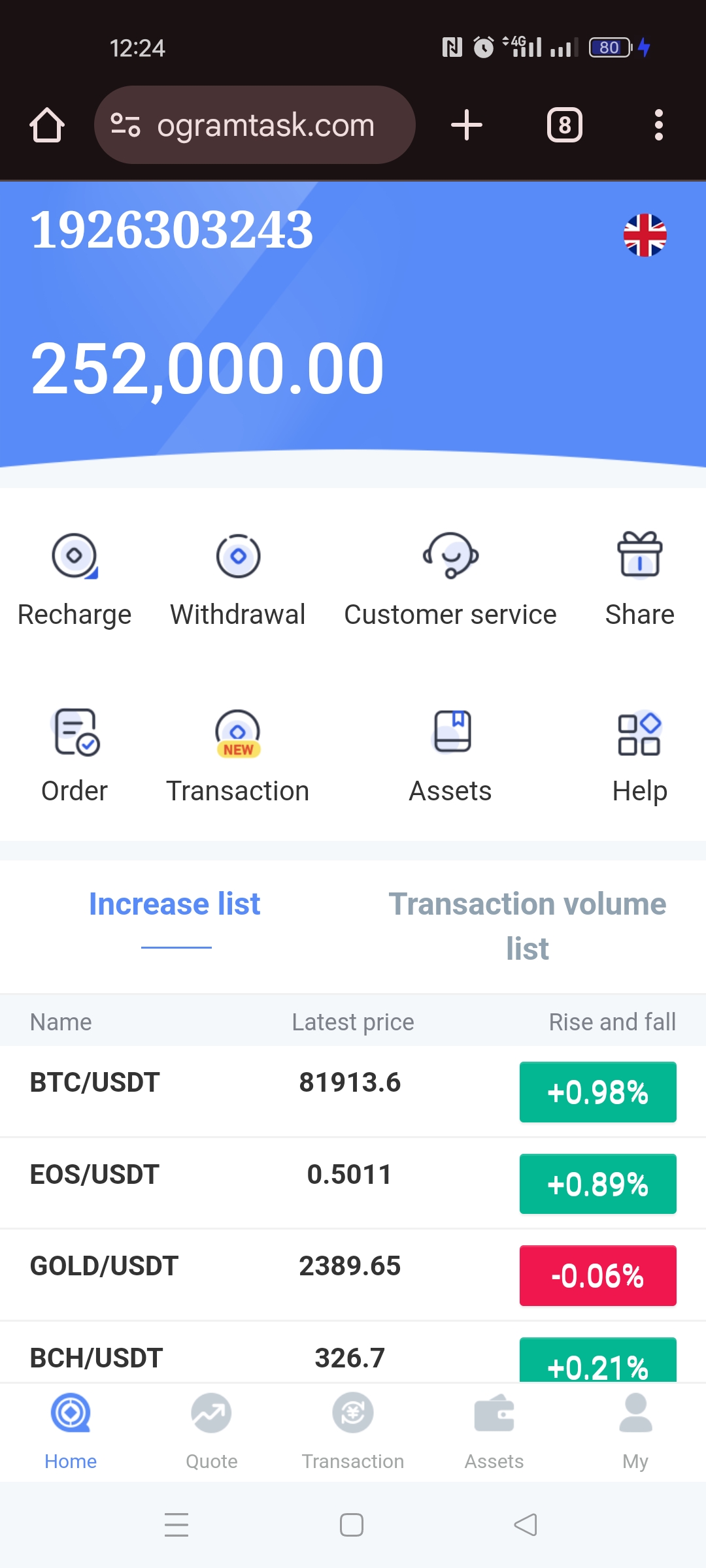
Task: Open the EOS/USDT row
Action: [x=353, y=1183]
